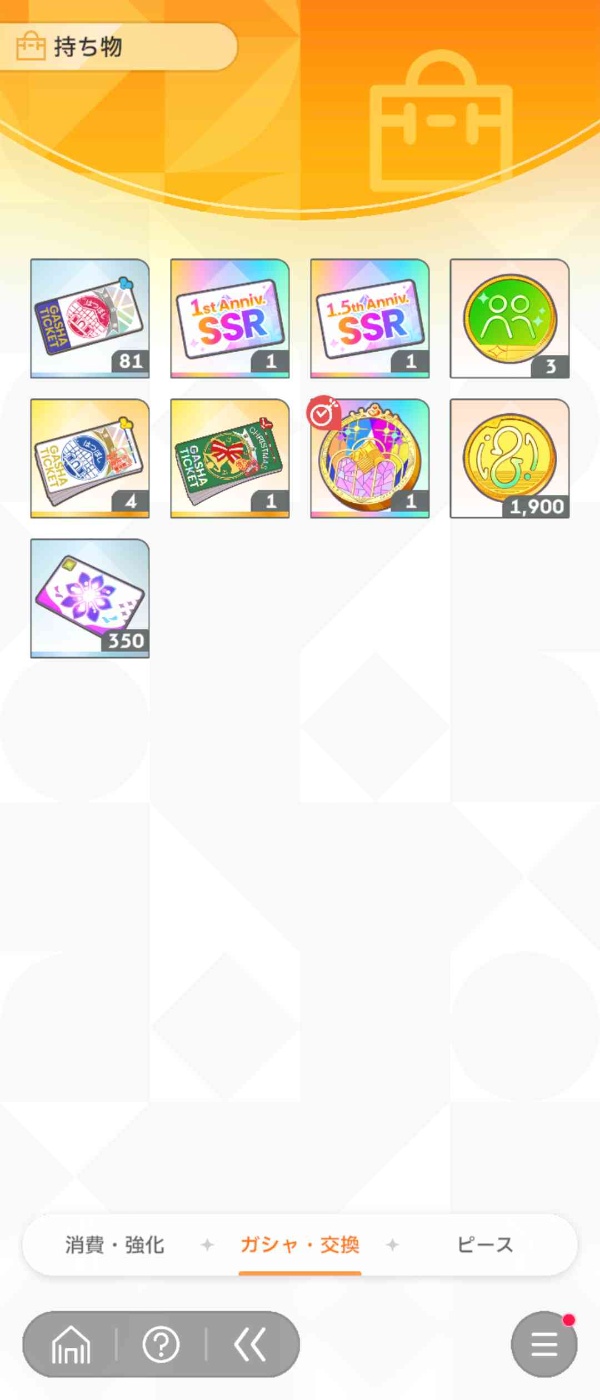Screen dimensions: 600x1400
Task: Select the ガシャ・交換 tab
Action: 300,1245
